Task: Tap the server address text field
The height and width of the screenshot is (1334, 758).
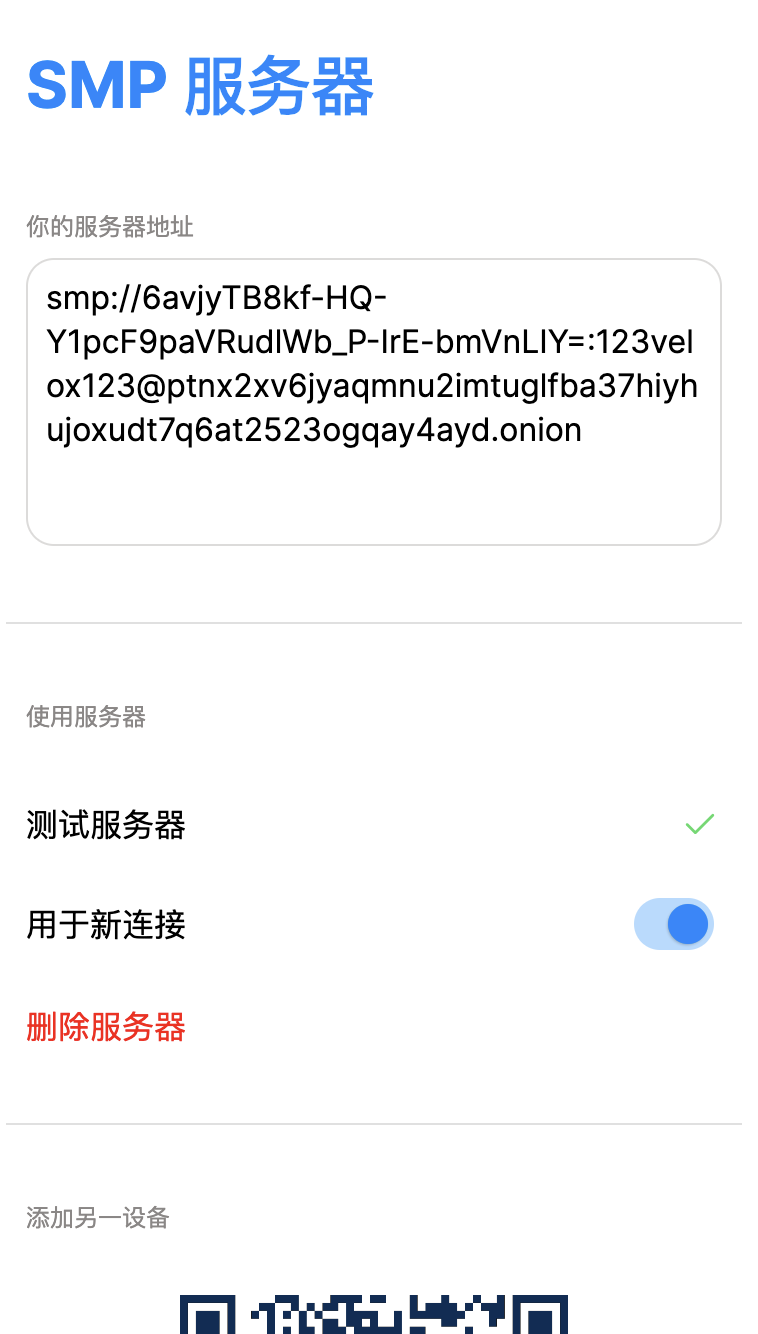Action: click(373, 402)
